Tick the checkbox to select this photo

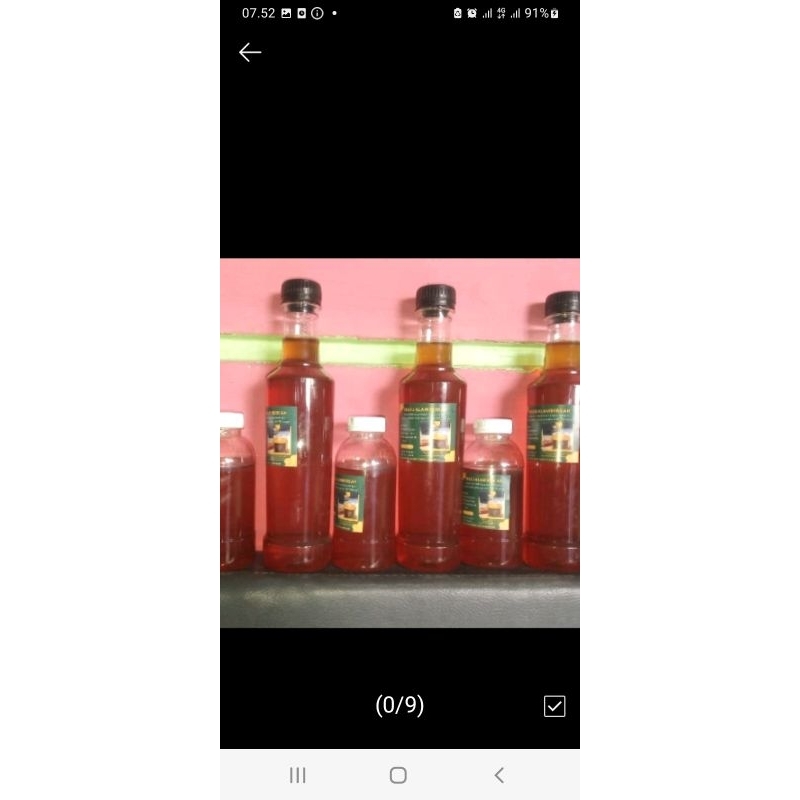[x=555, y=706]
